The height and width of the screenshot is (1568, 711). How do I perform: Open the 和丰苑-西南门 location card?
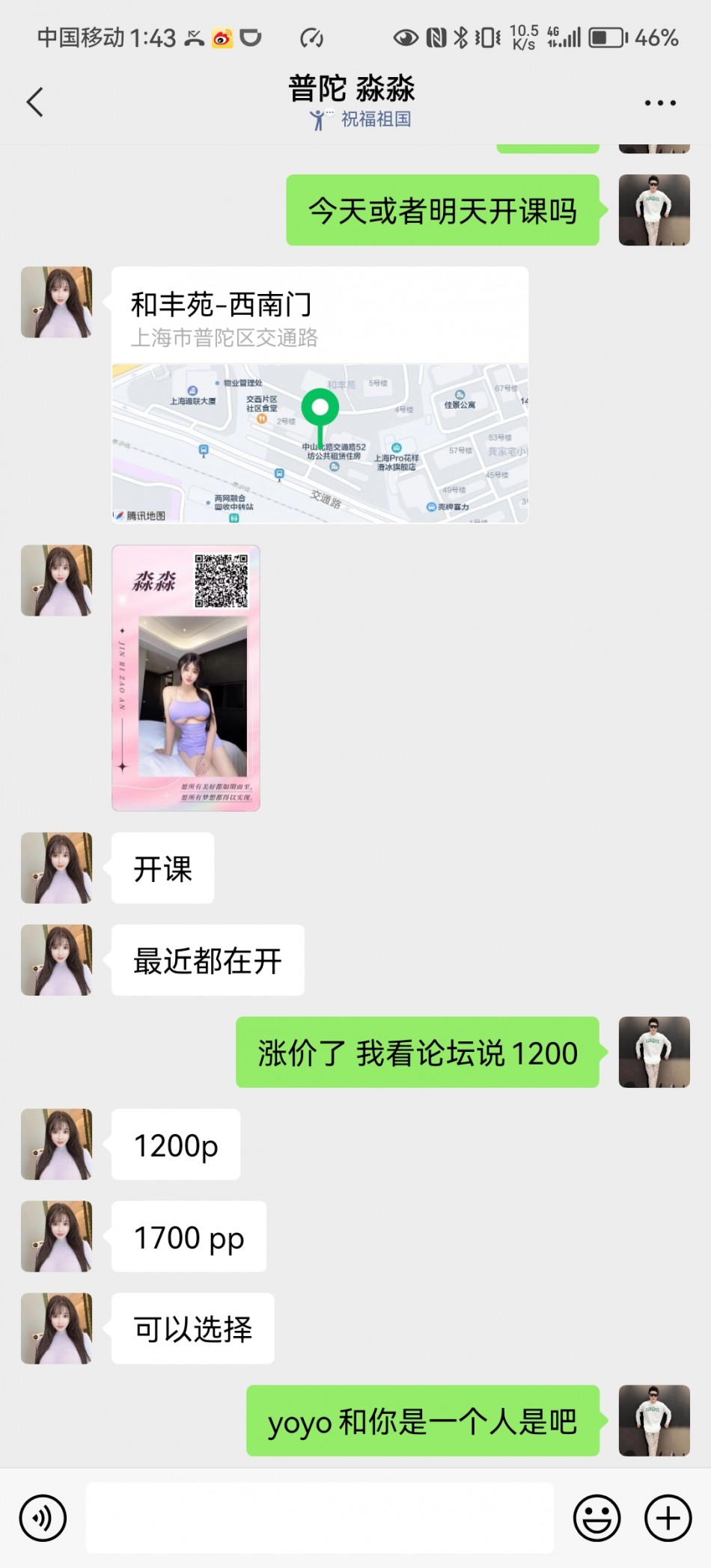click(320, 394)
